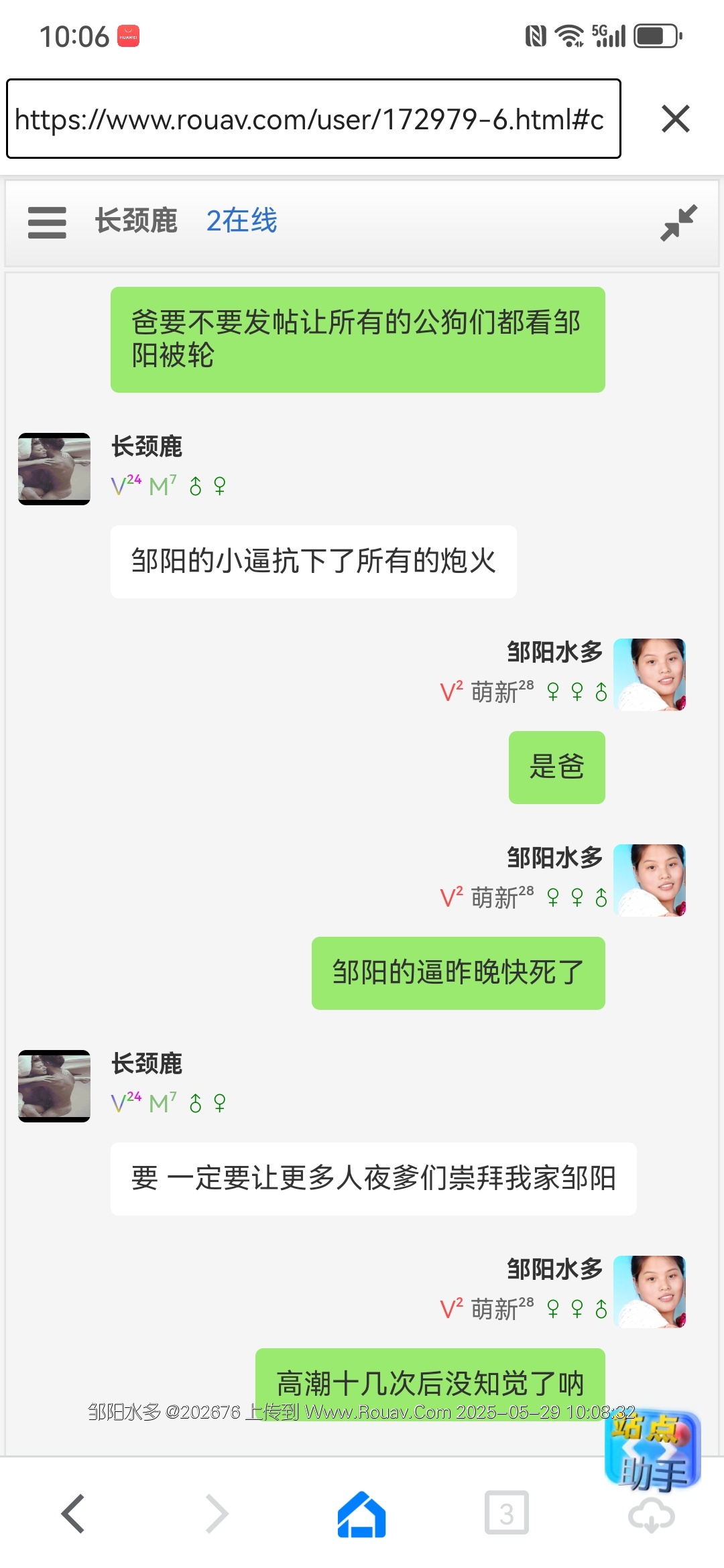
Task: Show the 3 open browser tabs
Action: (506, 1513)
